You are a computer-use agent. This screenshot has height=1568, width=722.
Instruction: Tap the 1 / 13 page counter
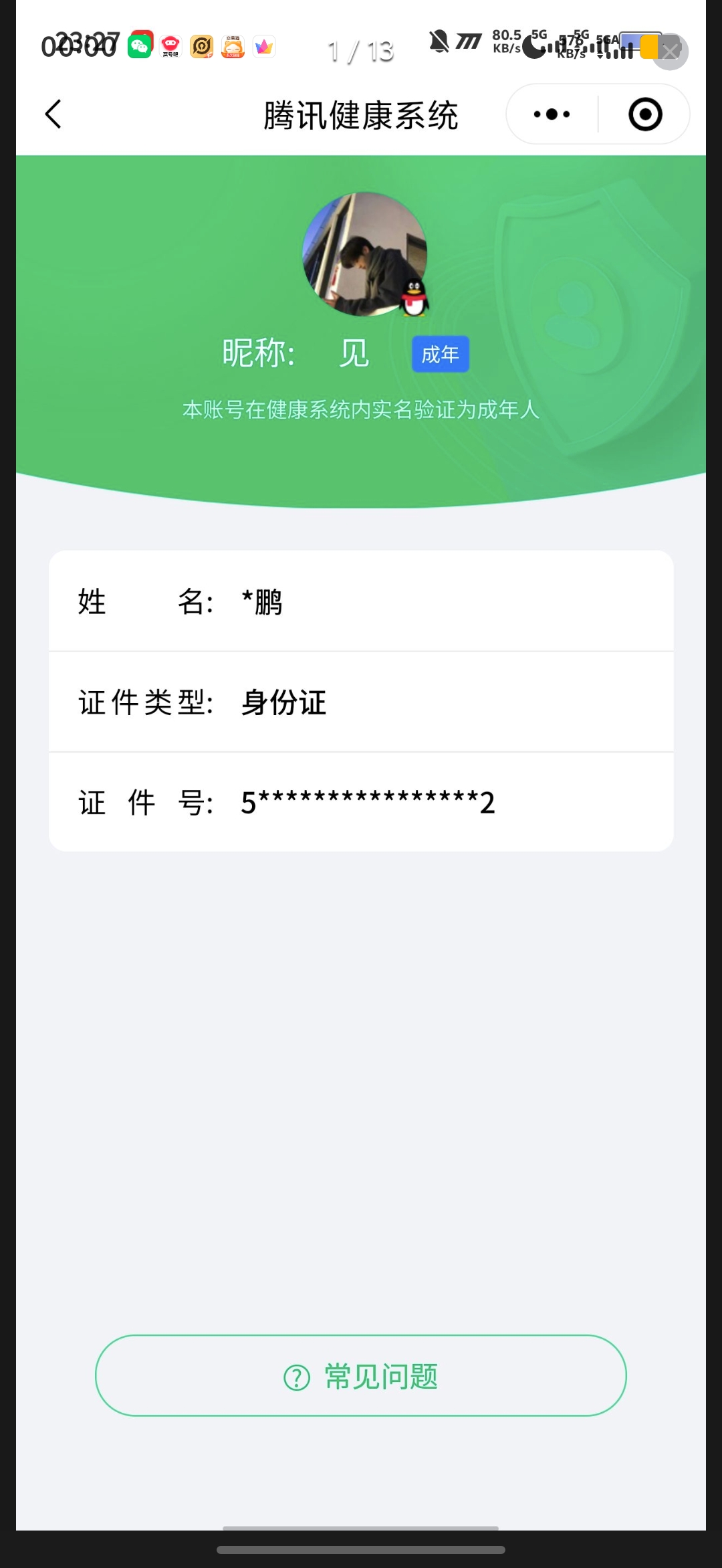360,50
